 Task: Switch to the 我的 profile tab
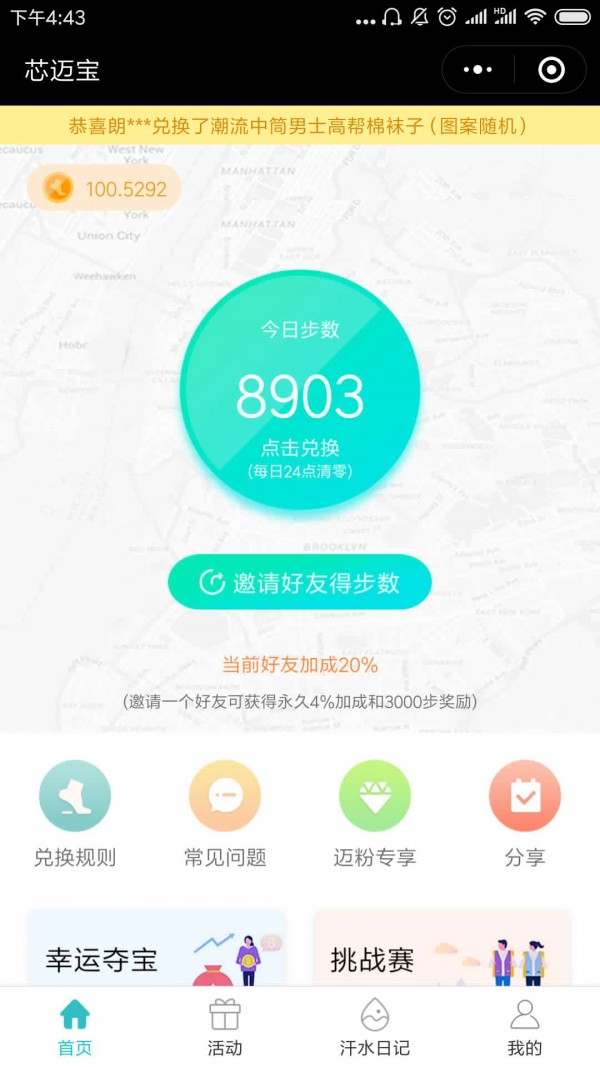[x=525, y=1027]
